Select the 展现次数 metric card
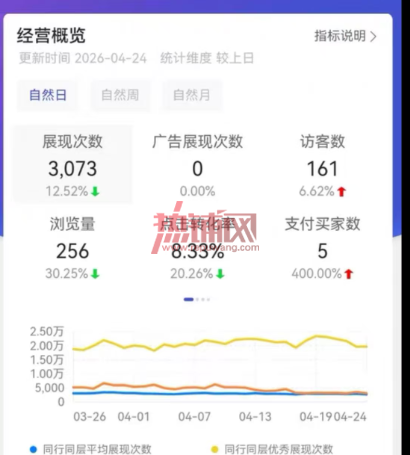 (73, 164)
